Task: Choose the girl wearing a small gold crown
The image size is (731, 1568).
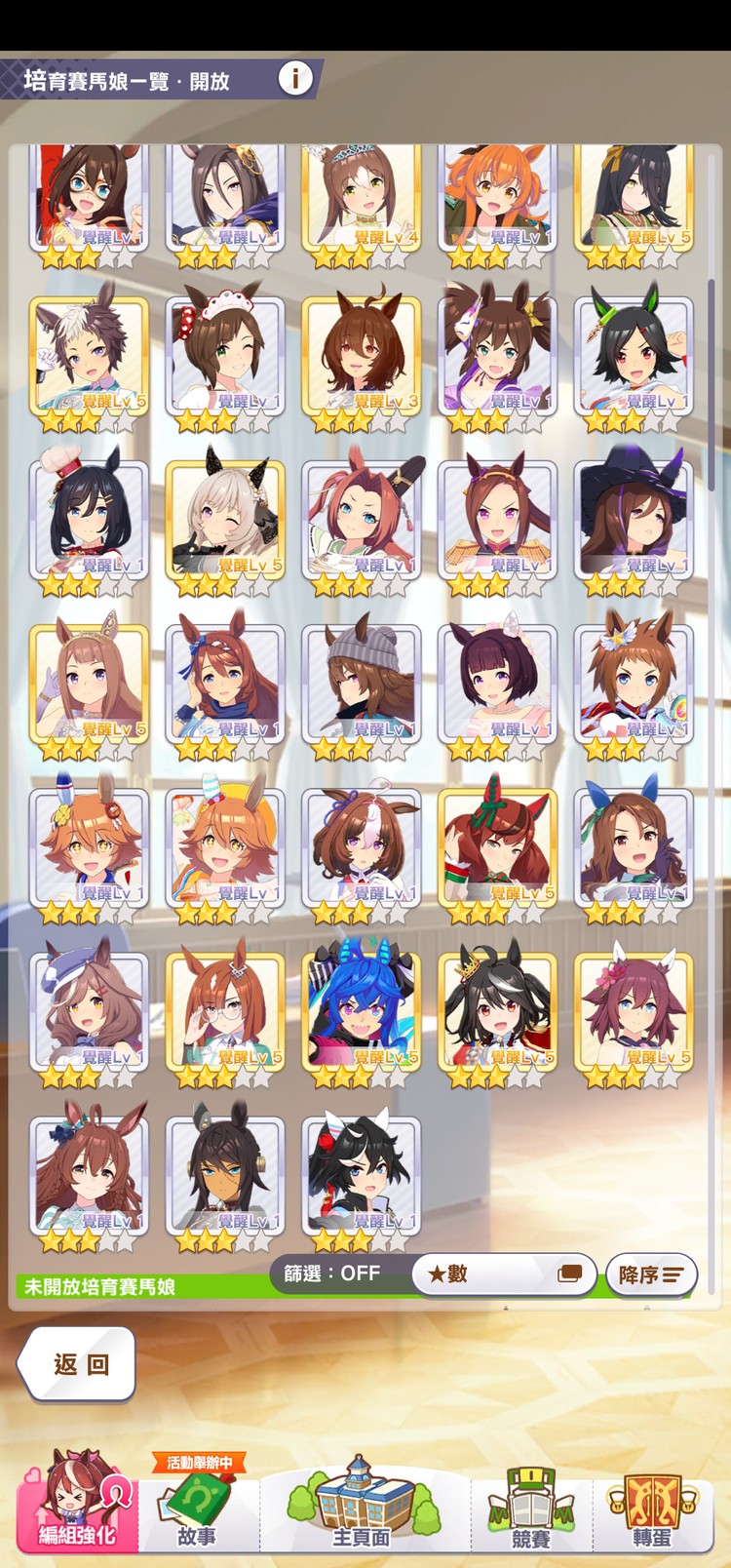Action: click(x=498, y=1009)
